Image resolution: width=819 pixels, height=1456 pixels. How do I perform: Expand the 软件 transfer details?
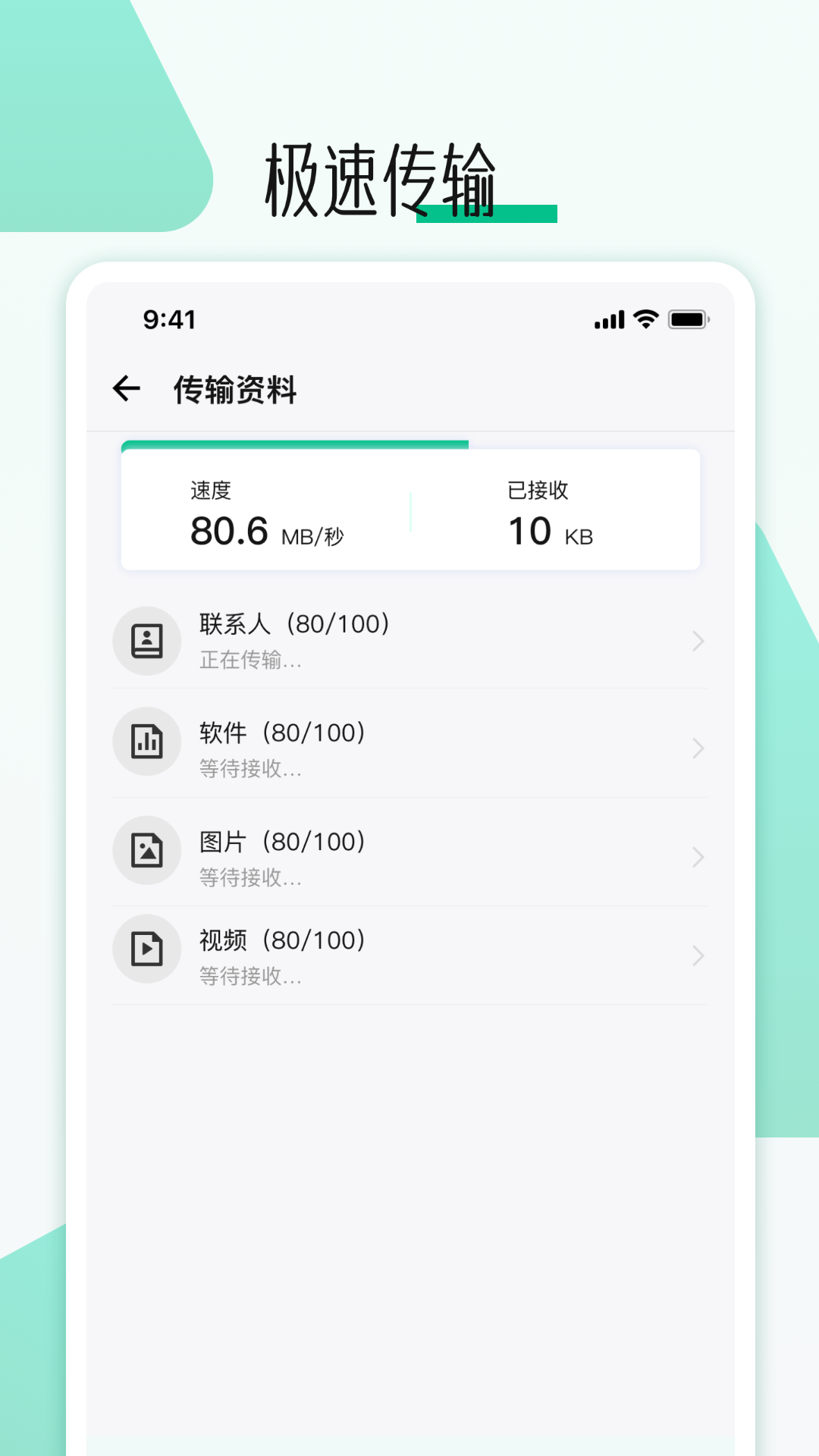pyautogui.click(x=698, y=748)
